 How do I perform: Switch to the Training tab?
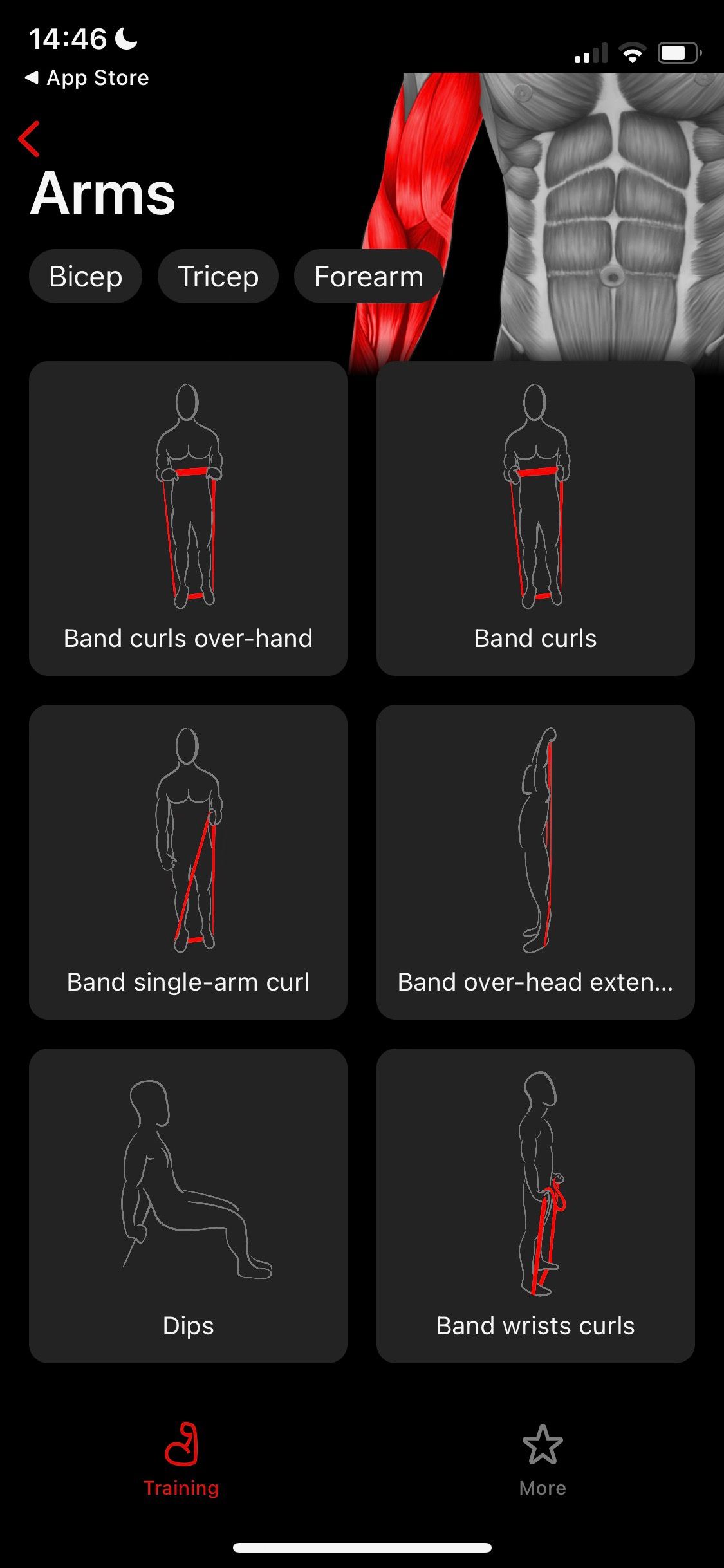point(181,1460)
